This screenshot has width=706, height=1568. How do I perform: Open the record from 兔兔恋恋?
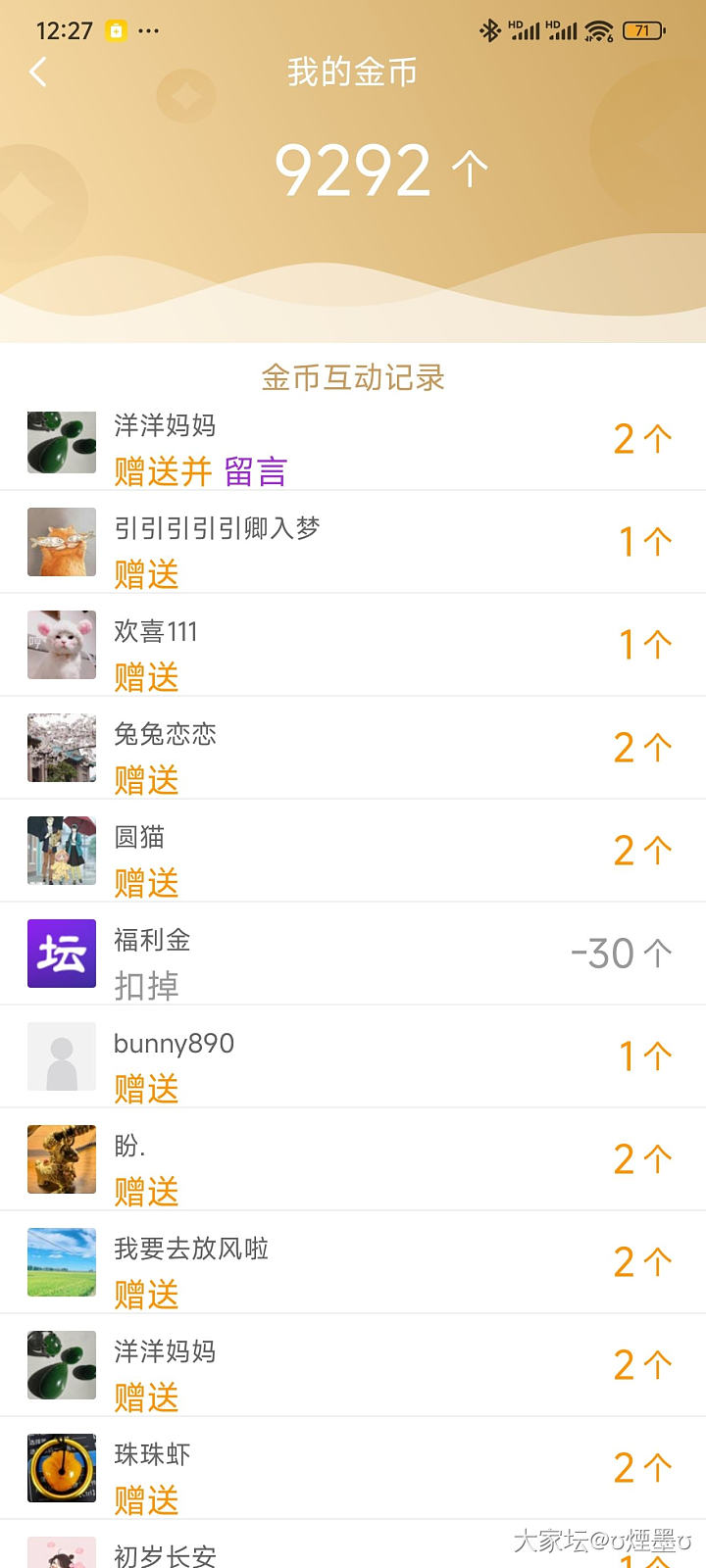[353, 750]
